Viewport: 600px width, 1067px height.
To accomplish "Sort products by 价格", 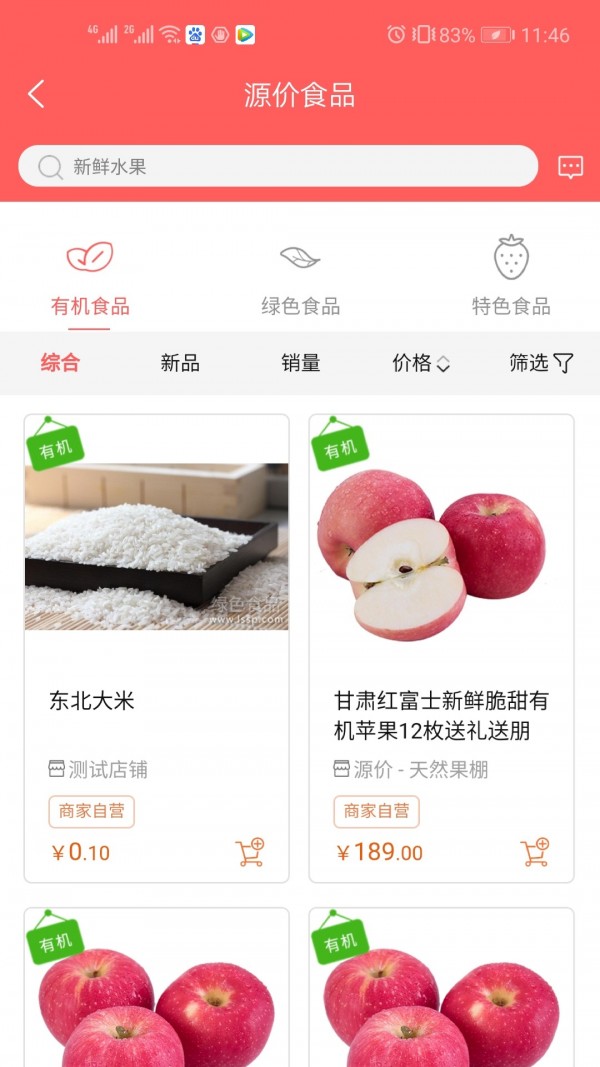I will click(420, 363).
